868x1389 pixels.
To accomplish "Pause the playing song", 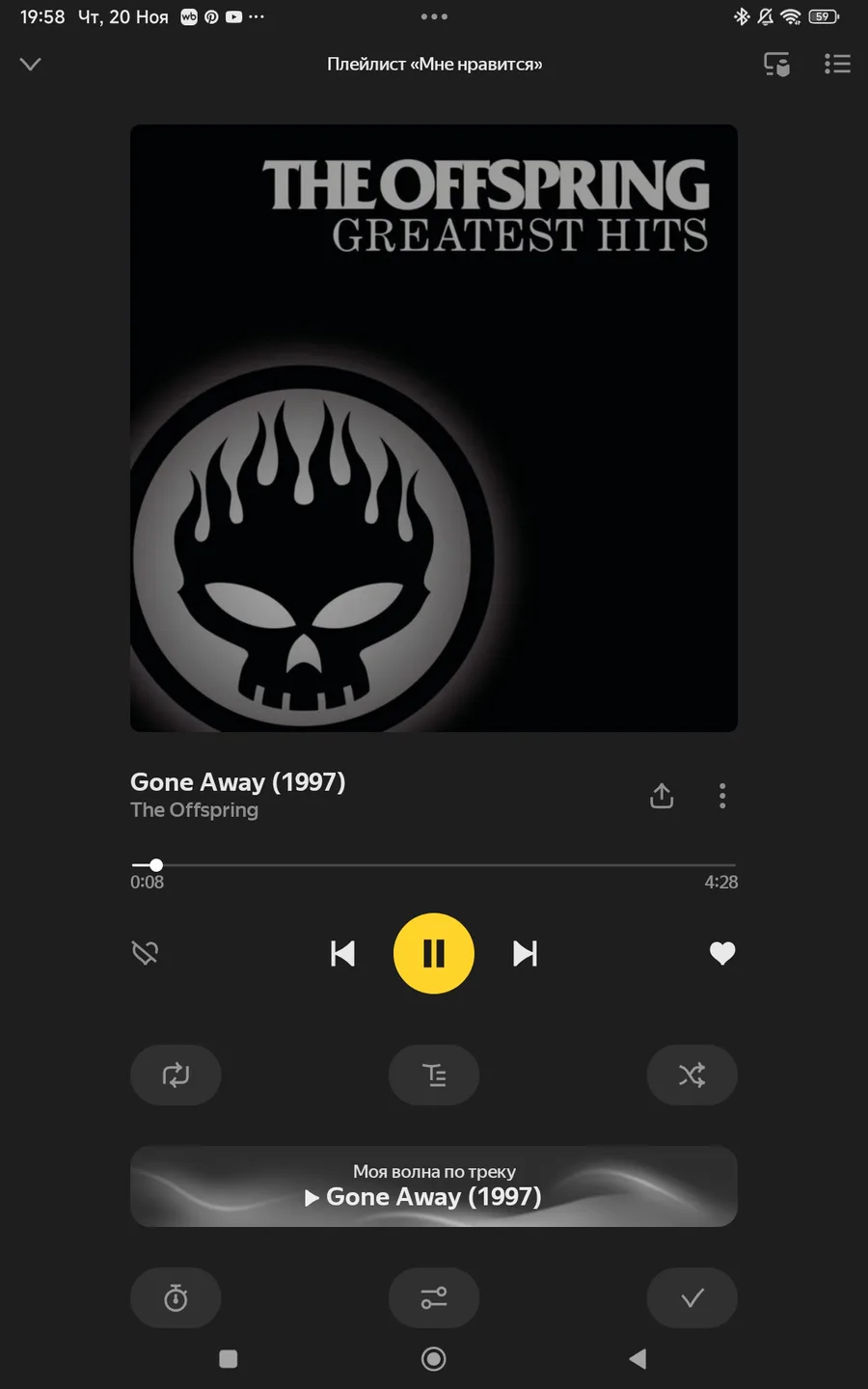I will pyautogui.click(x=434, y=953).
